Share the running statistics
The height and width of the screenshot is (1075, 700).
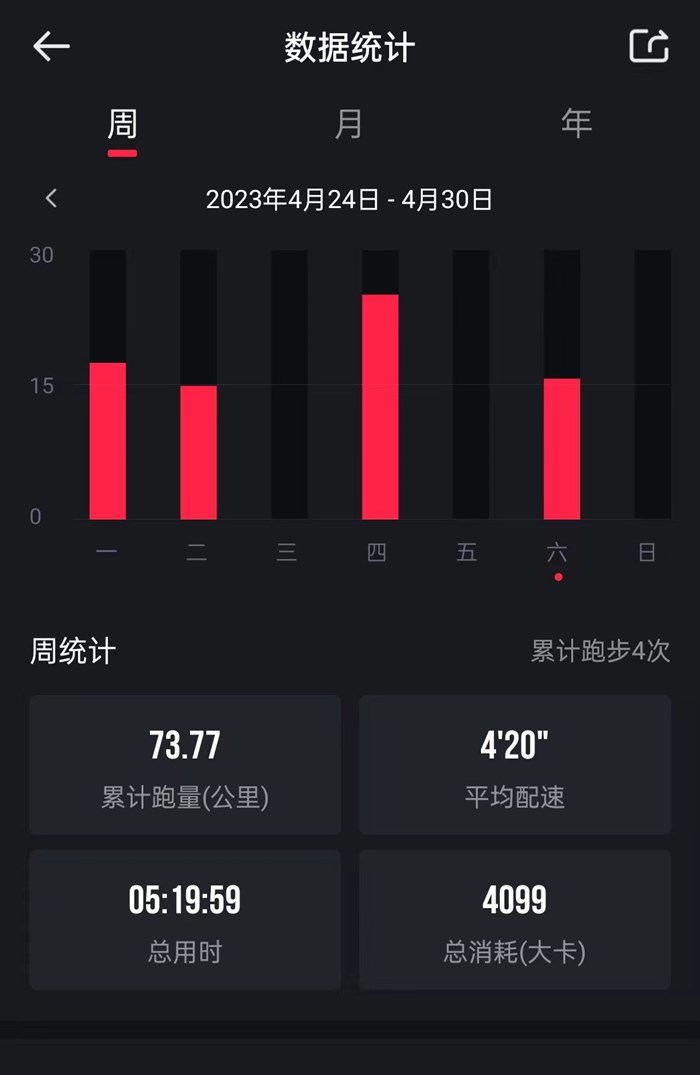click(649, 46)
